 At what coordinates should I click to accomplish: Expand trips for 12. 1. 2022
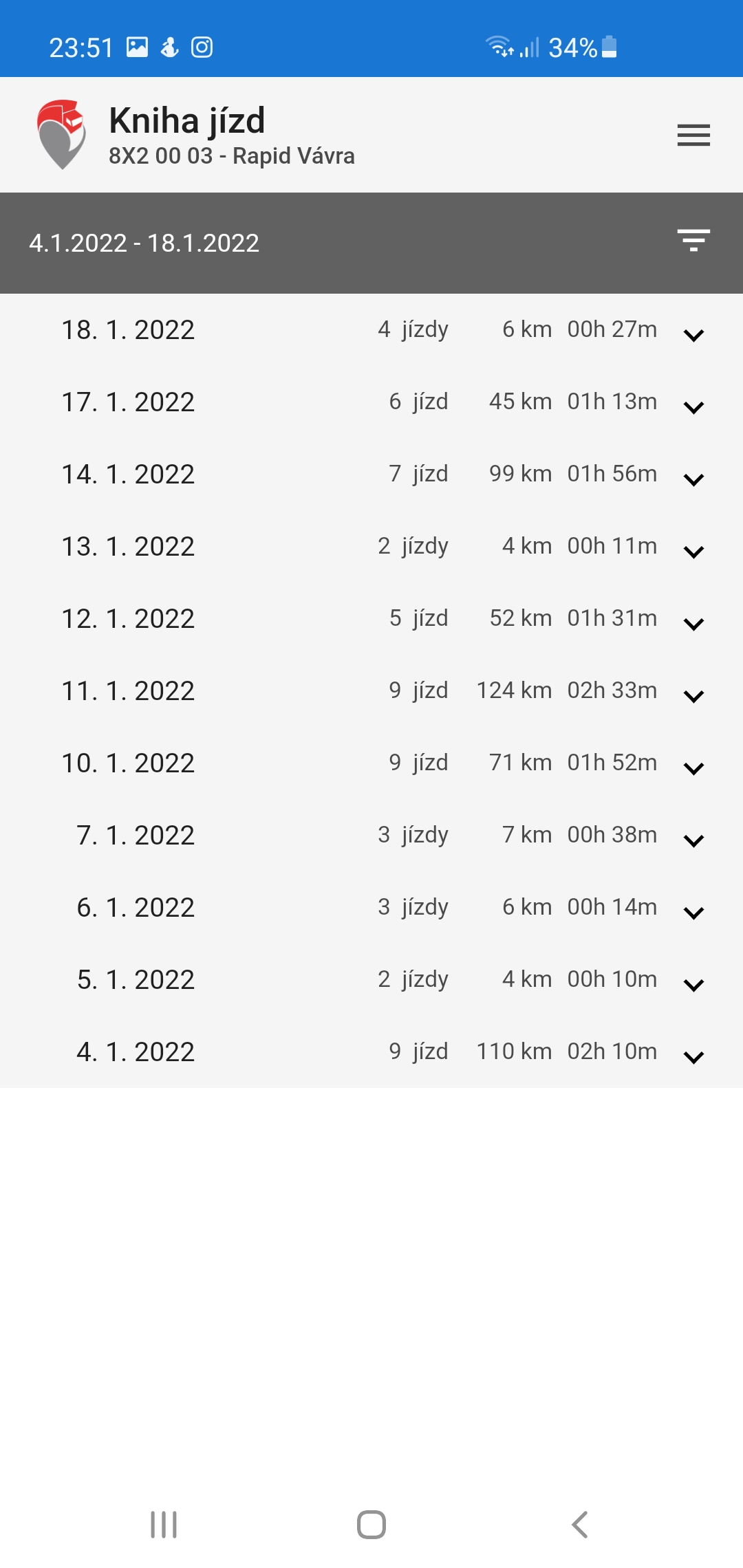point(693,624)
